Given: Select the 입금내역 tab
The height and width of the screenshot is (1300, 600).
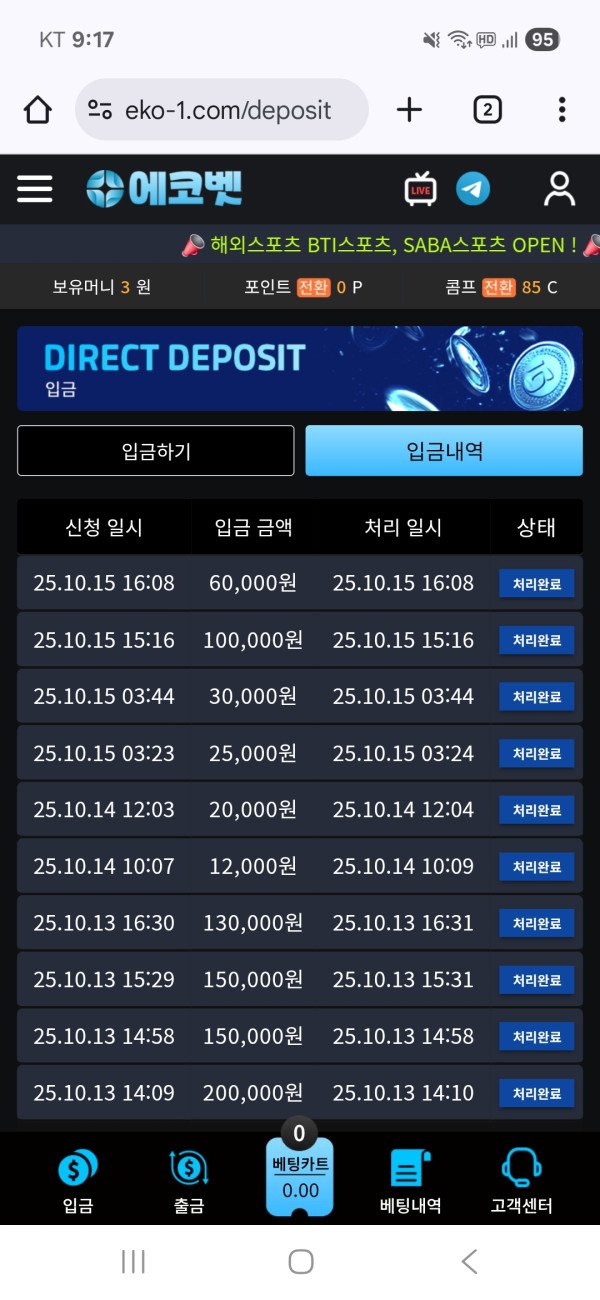Looking at the screenshot, I should click(x=444, y=451).
